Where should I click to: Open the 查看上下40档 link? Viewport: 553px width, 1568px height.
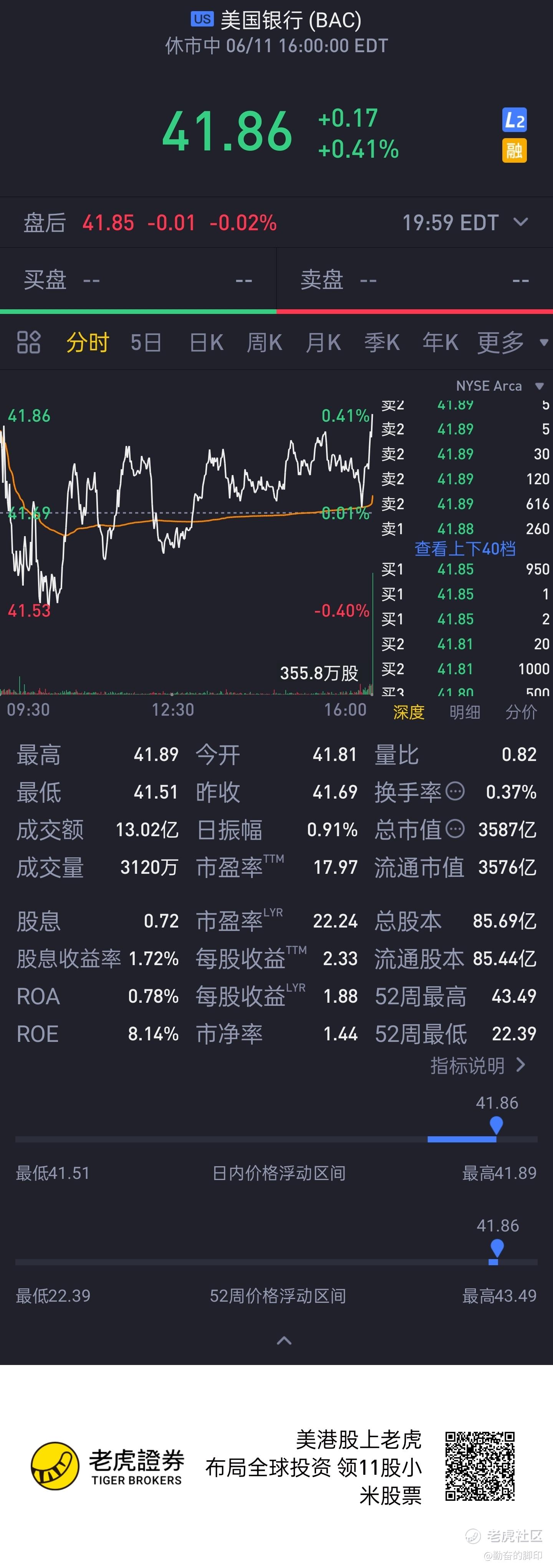click(465, 549)
